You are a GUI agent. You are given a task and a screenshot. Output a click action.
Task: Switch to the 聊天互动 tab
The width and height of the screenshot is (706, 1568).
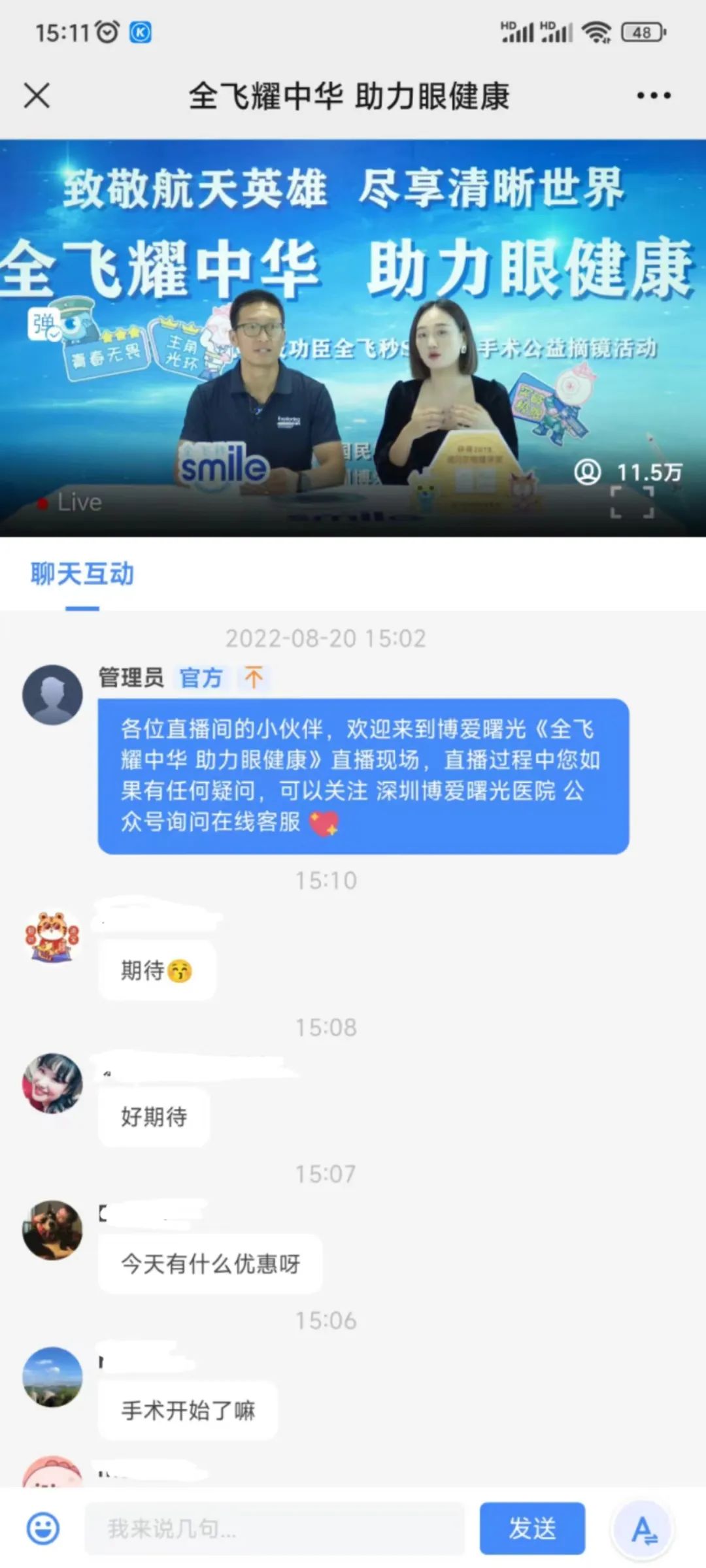[x=82, y=575]
